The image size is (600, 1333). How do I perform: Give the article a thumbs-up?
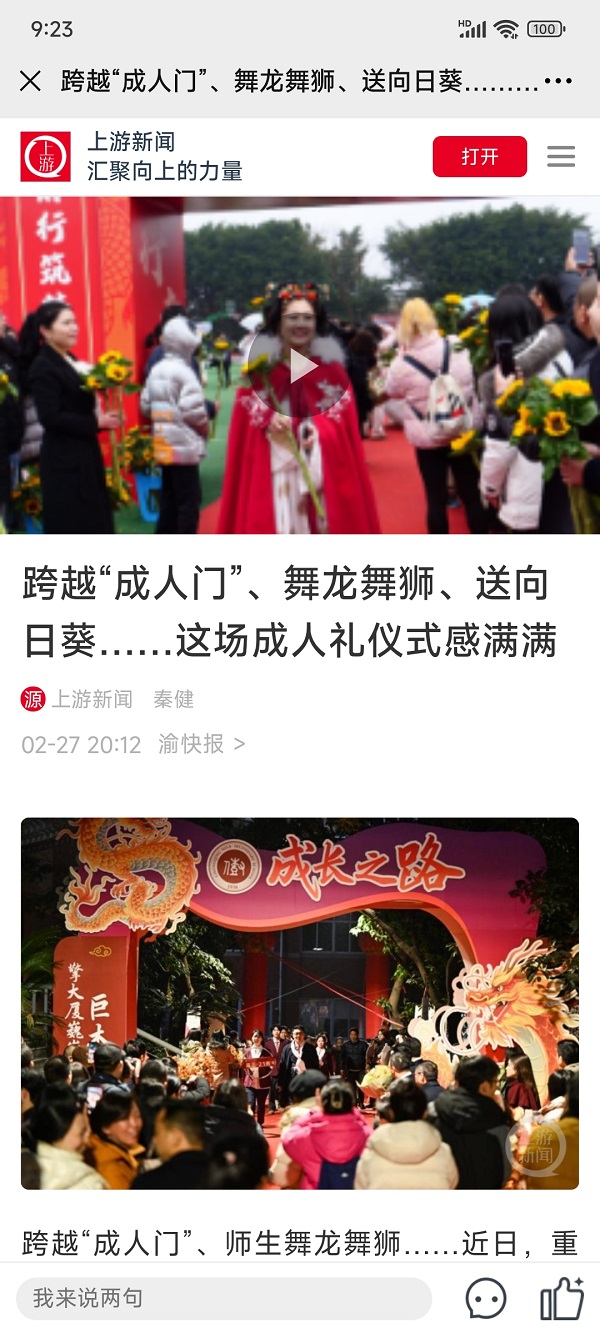(561, 1299)
